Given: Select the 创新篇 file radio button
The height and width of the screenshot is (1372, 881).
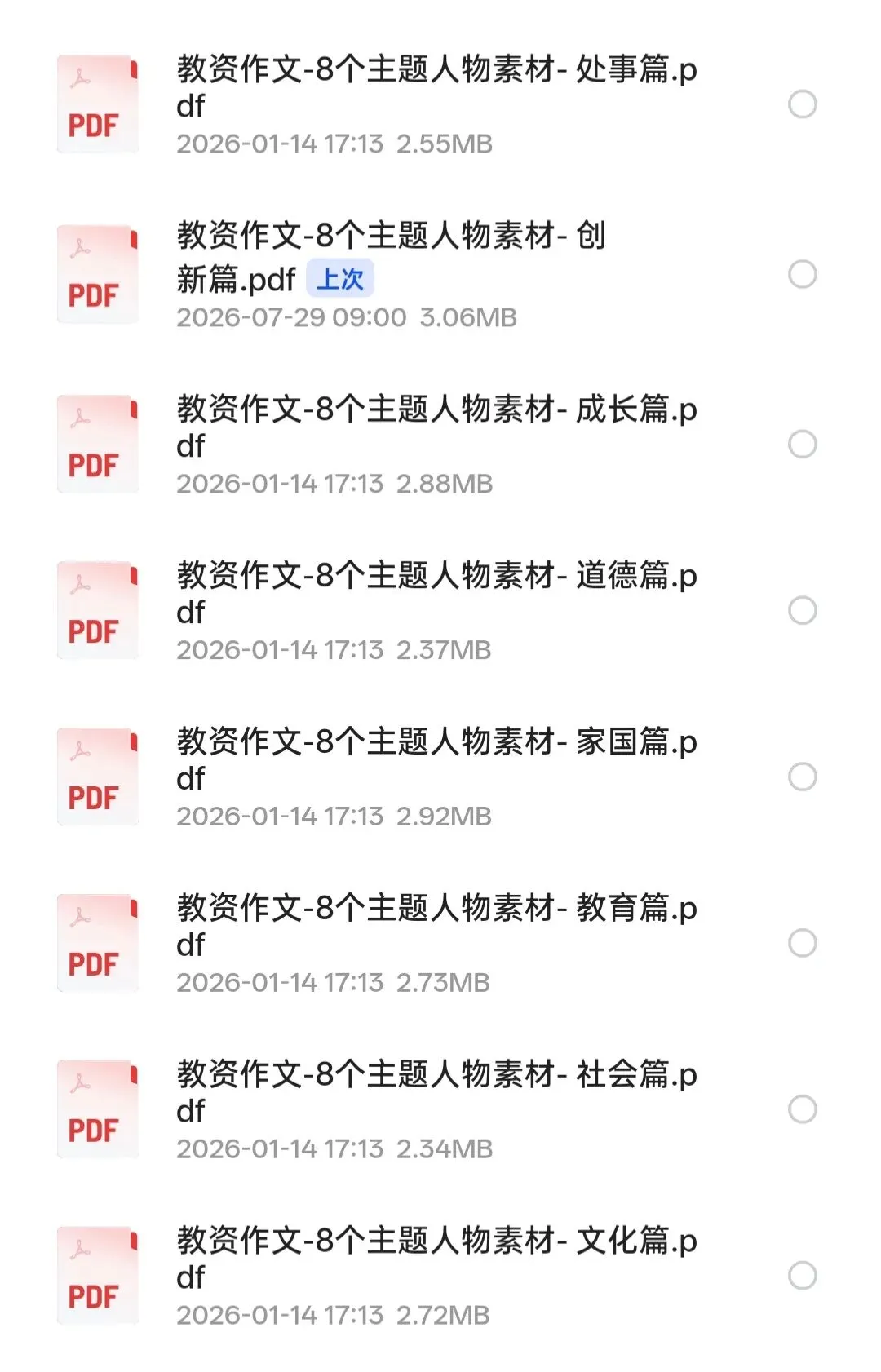Looking at the screenshot, I should (803, 274).
